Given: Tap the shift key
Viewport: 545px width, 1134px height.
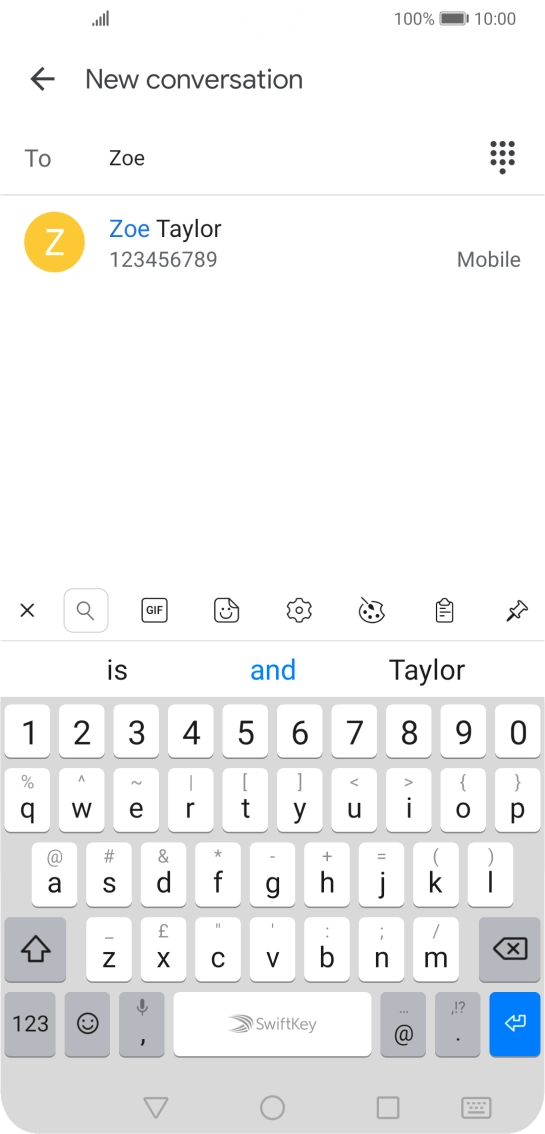Looking at the screenshot, I should tap(35, 950).
